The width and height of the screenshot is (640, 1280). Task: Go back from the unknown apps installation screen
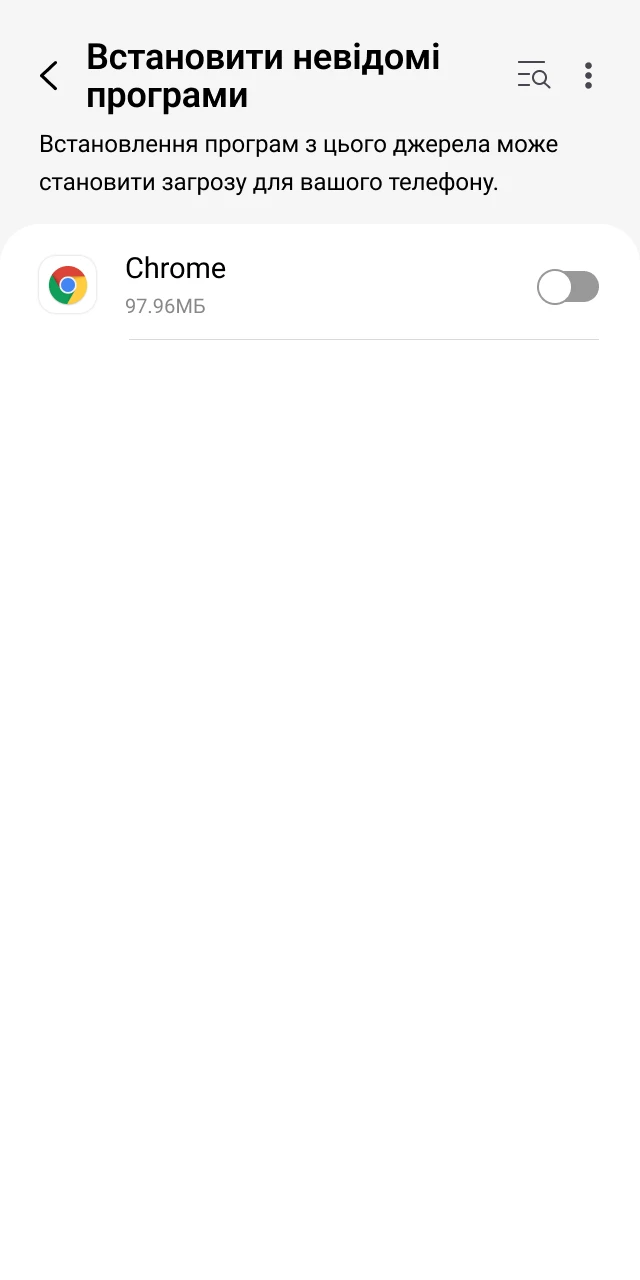(x=48, y=76)
